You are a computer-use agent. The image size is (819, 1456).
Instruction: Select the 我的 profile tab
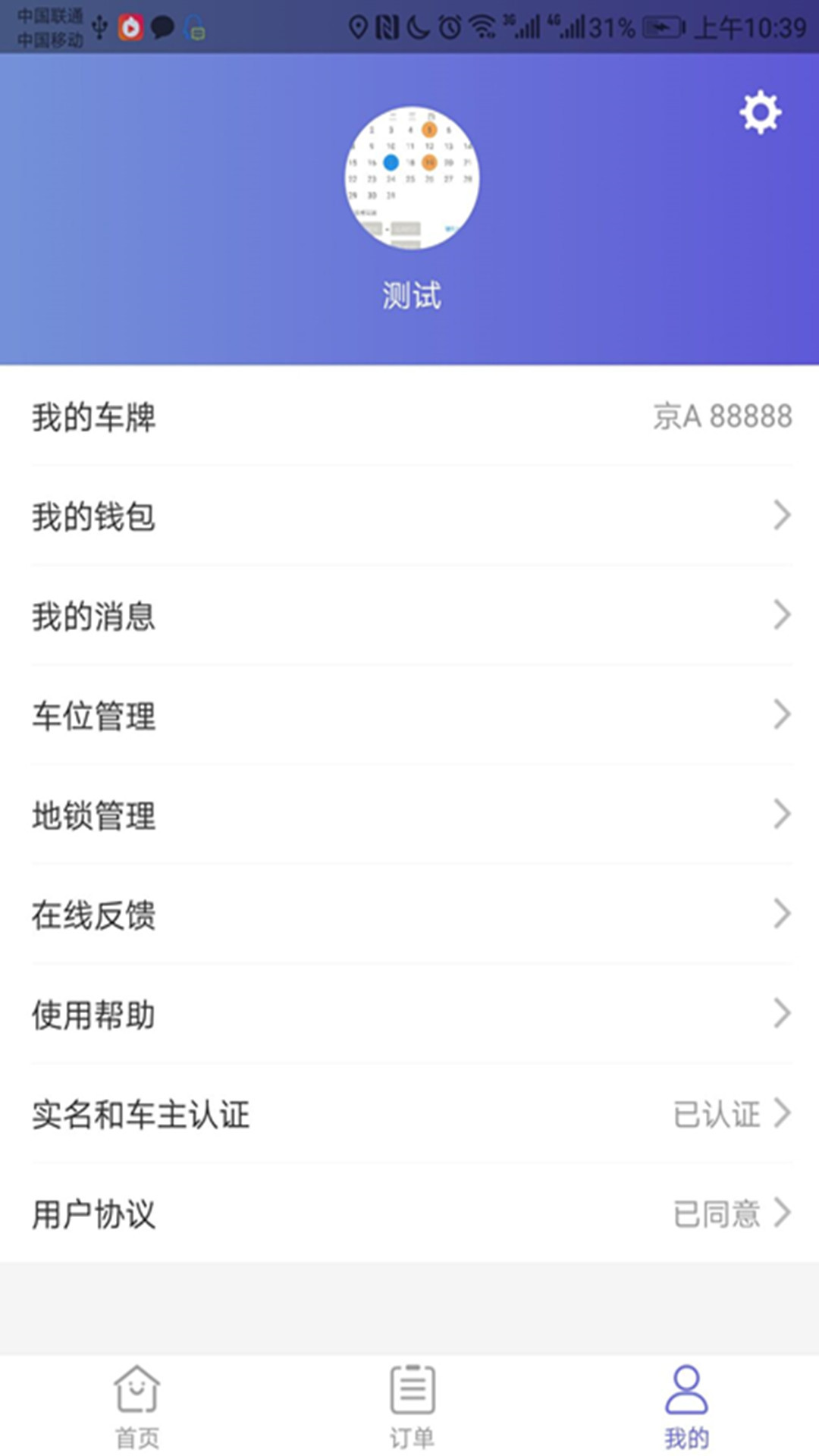pyautogui.click(x=686, y=1405)
